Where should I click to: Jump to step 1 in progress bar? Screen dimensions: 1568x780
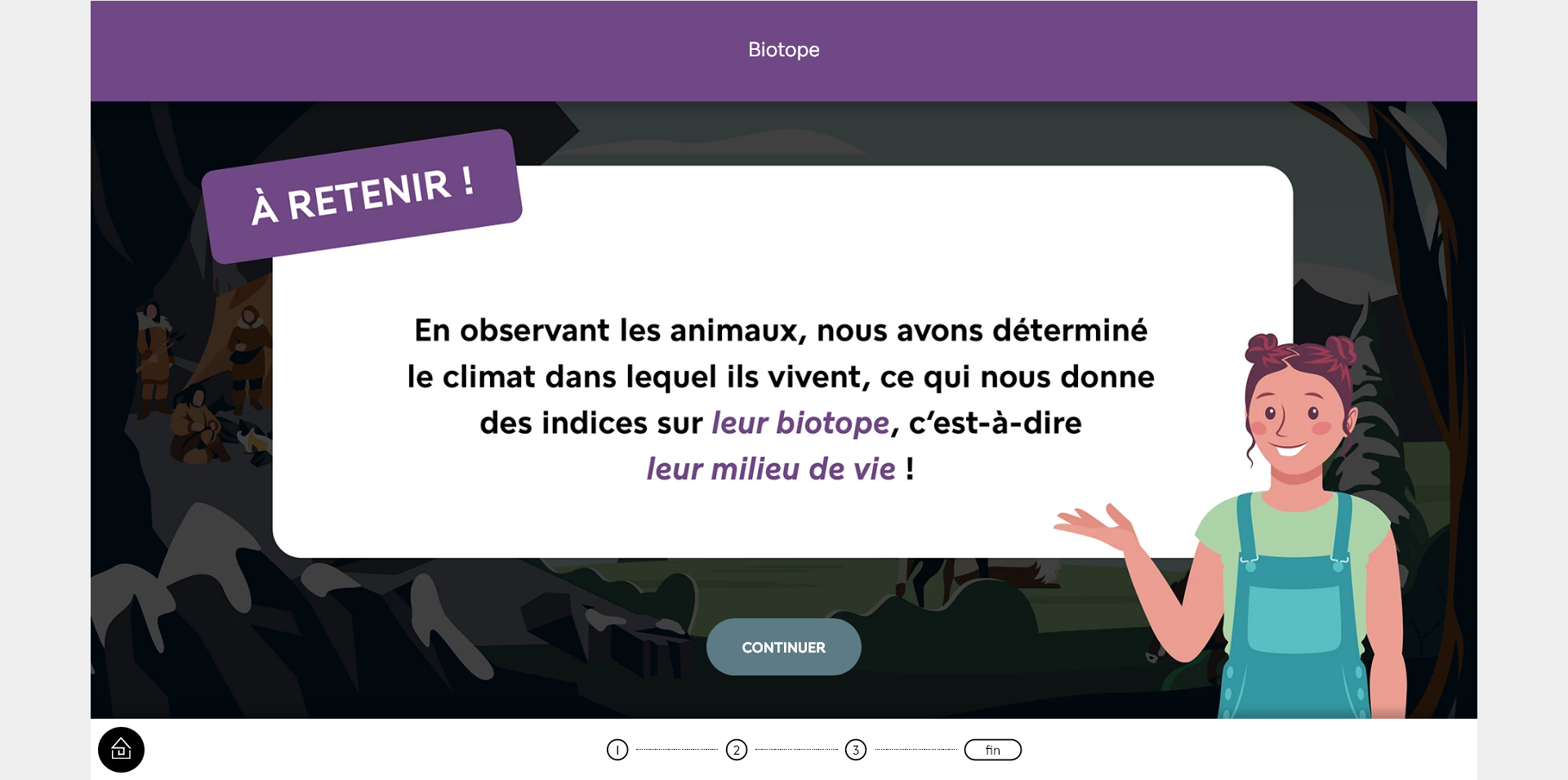[617, 750]
